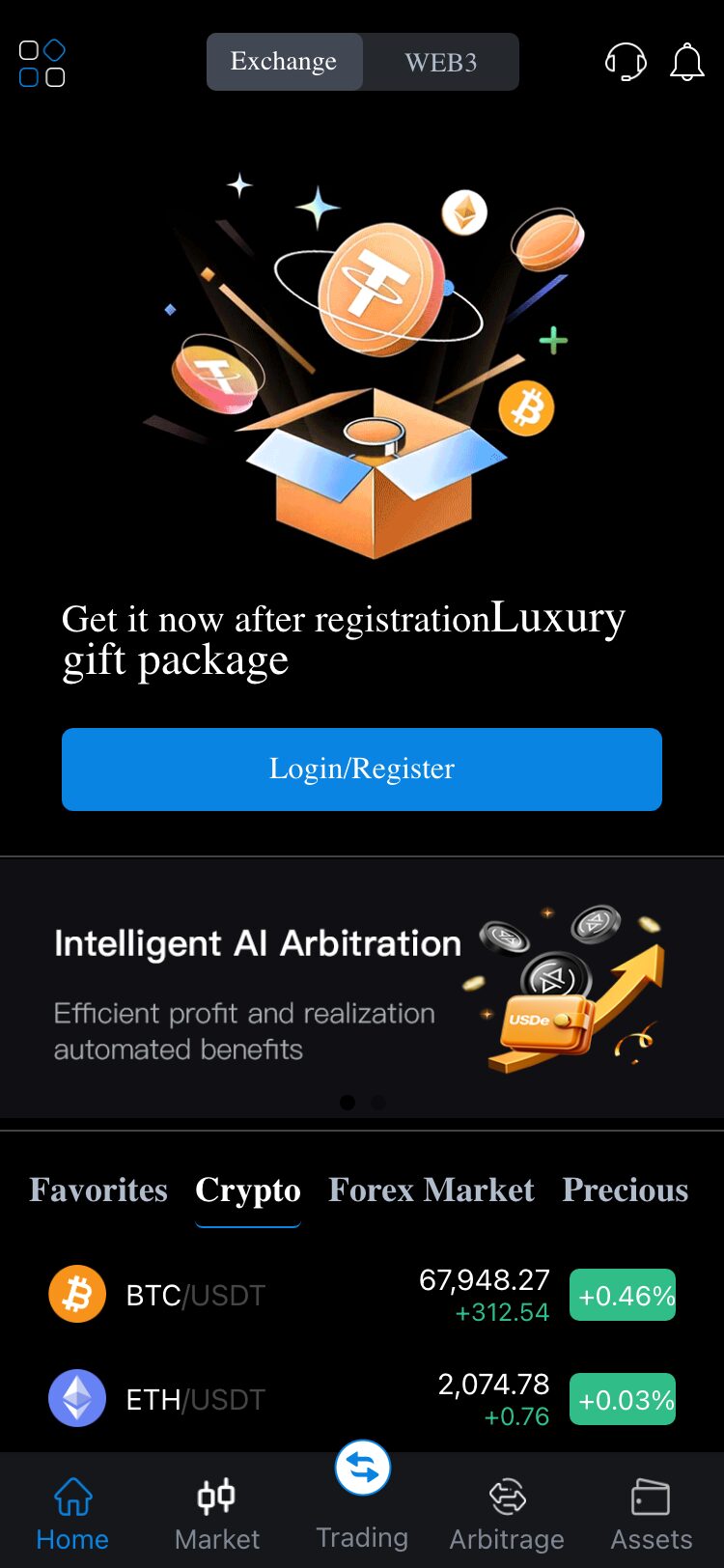Image resolution: width=724 pixels, height=1568 pixels.
Task: Go to the Home tab
Action: (72, 1512)
